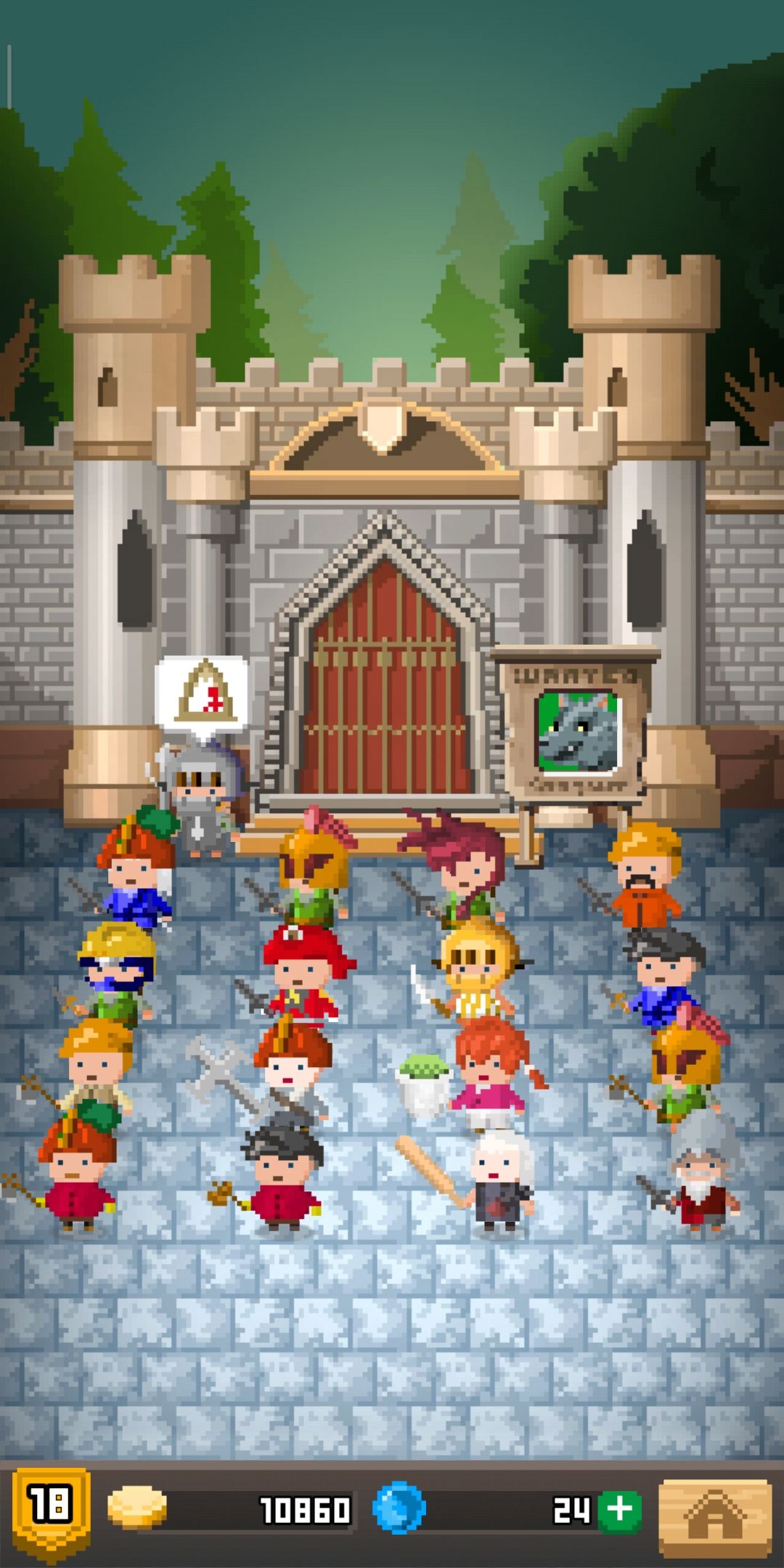The width and height of the screenshot is (784, 1568).
Task: Tap the green plus to add gems
Action: point(619,1511)
